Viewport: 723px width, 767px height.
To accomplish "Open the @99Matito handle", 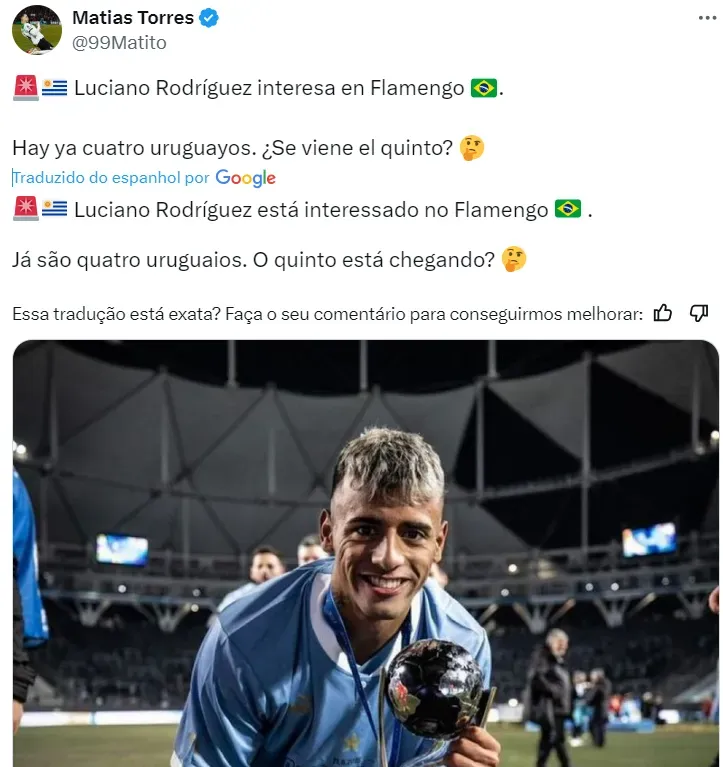I will click(119, 43).
